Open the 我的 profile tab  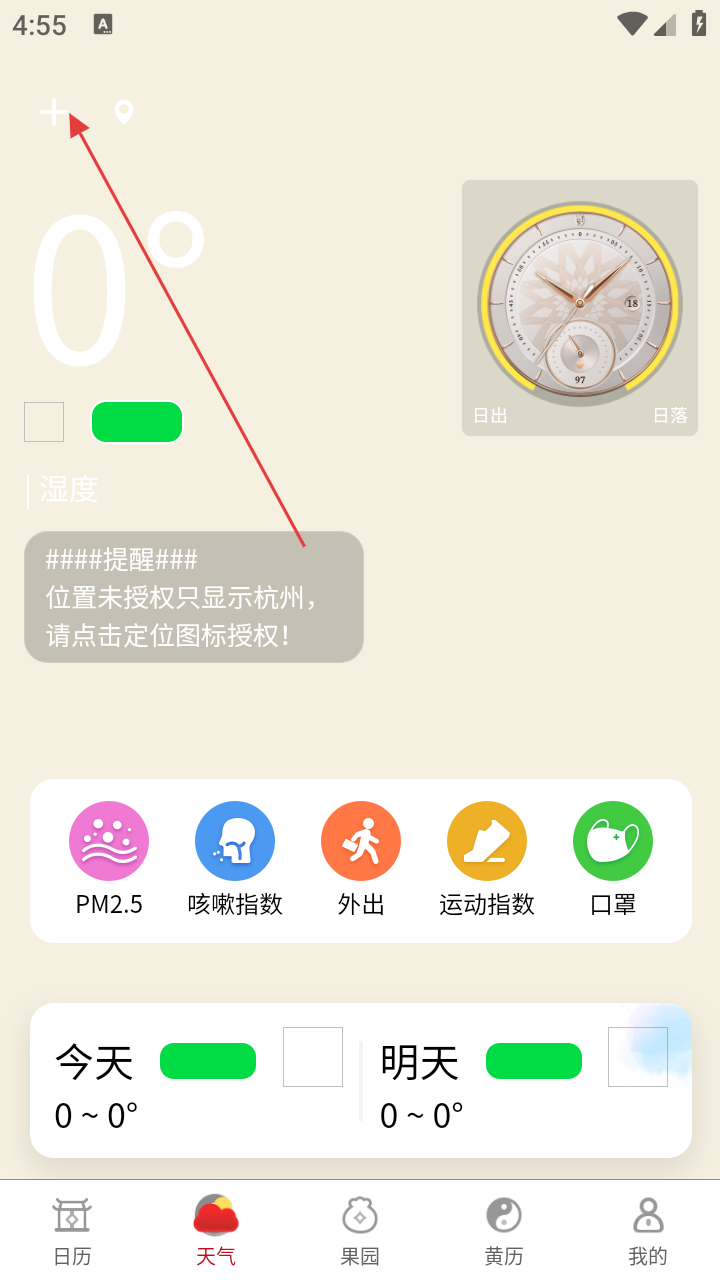click(x=648, y=1231)
